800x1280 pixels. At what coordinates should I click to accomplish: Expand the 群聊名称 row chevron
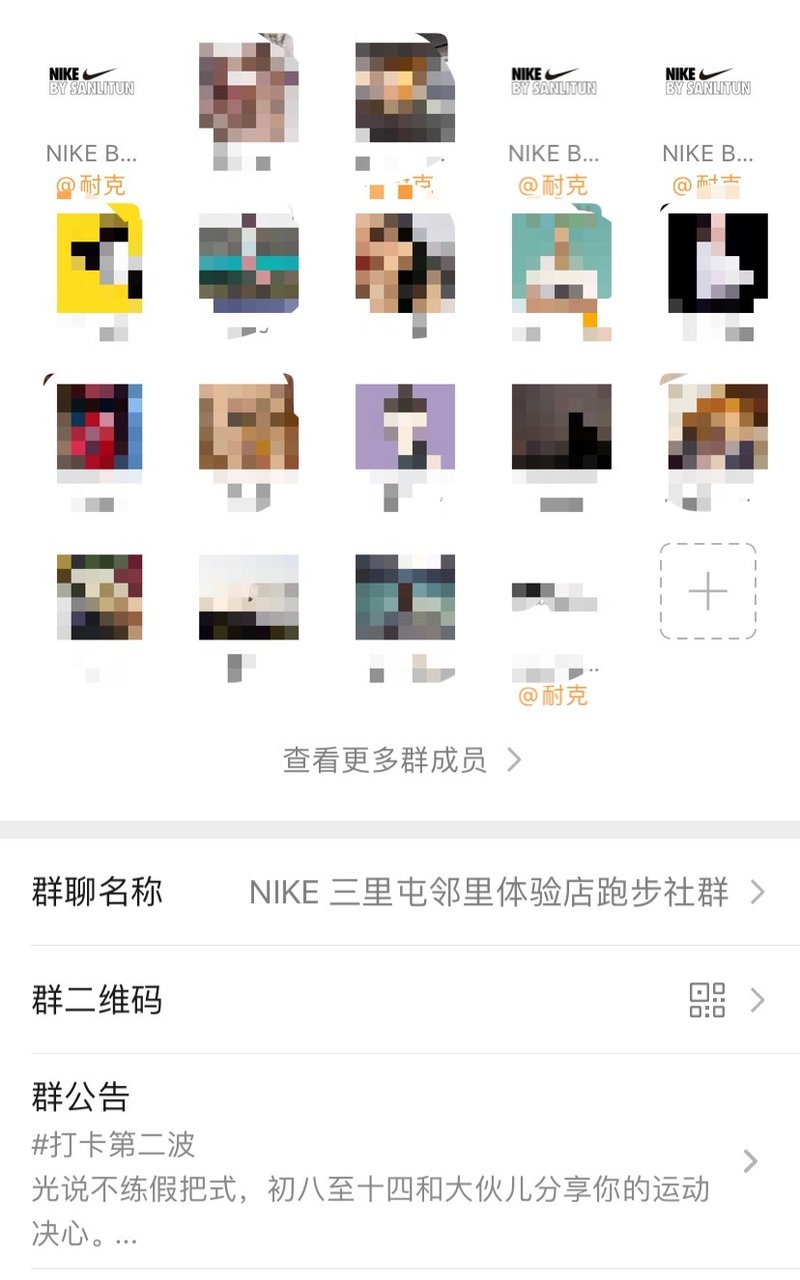759,893
